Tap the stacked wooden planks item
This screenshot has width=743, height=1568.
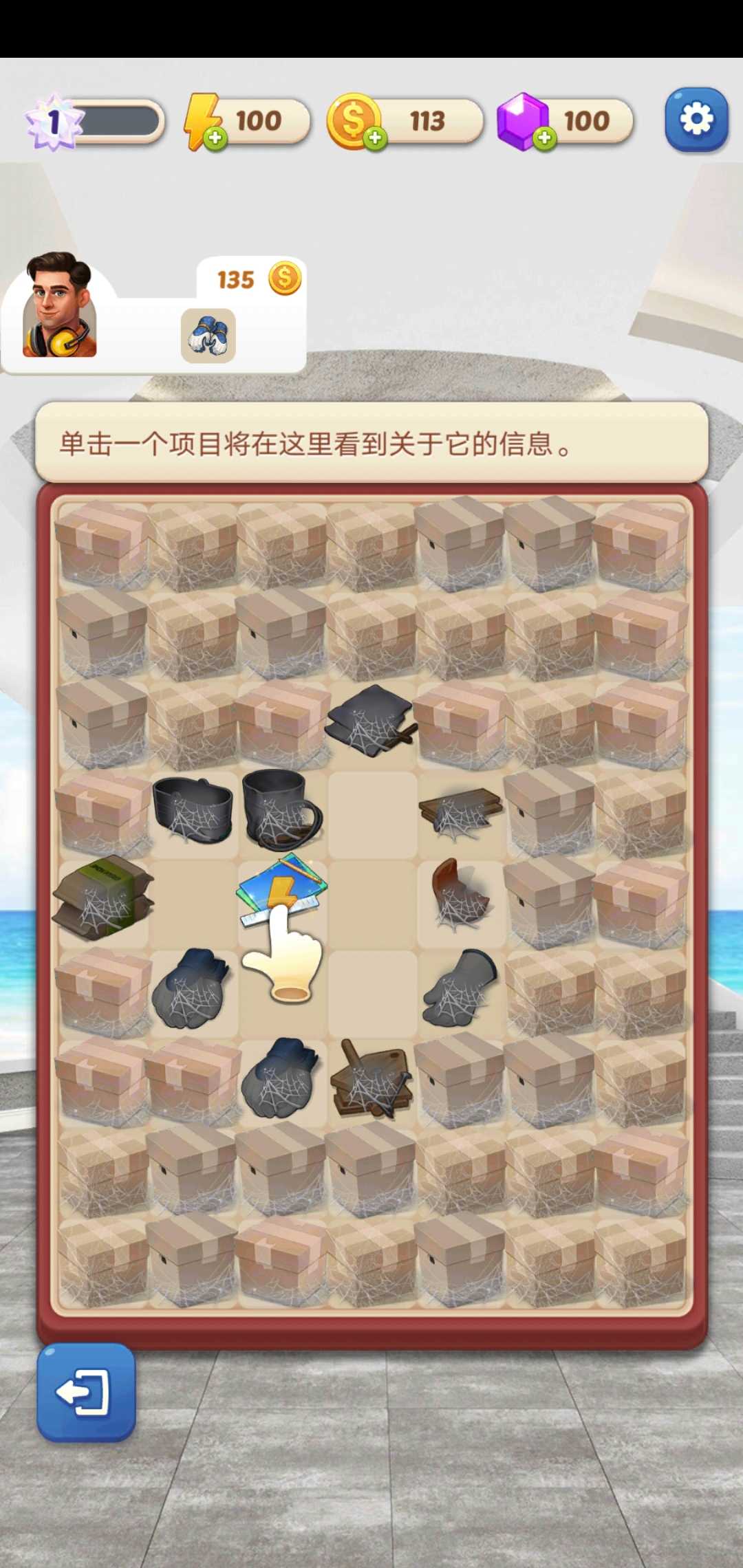coord(461,812)
